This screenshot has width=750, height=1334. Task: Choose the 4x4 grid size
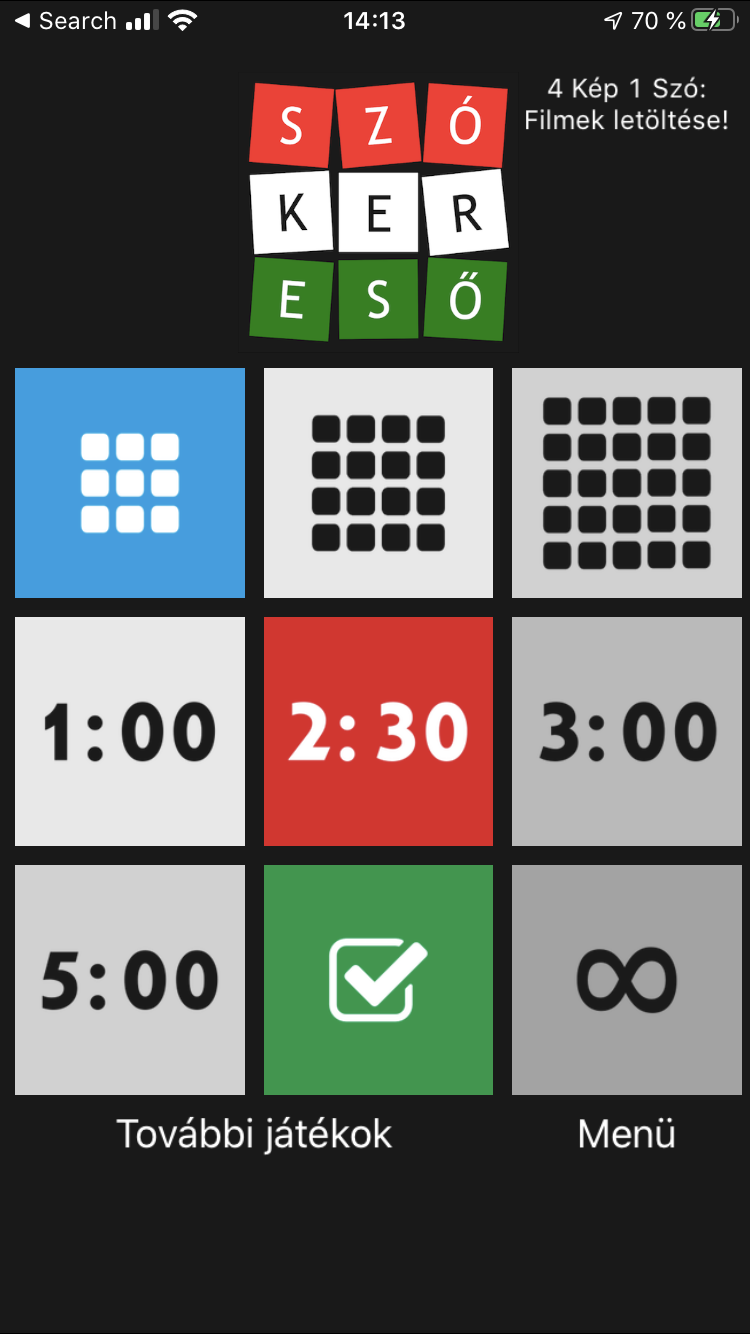pyautogui.click(x=378, y=483)
